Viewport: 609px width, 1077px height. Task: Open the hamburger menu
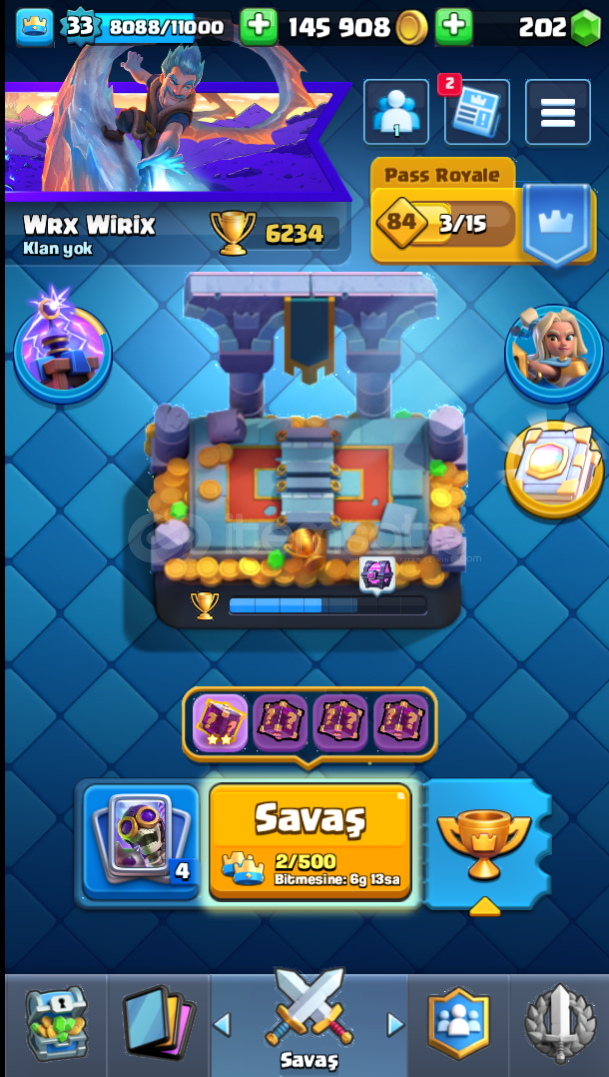click(558, 112)
